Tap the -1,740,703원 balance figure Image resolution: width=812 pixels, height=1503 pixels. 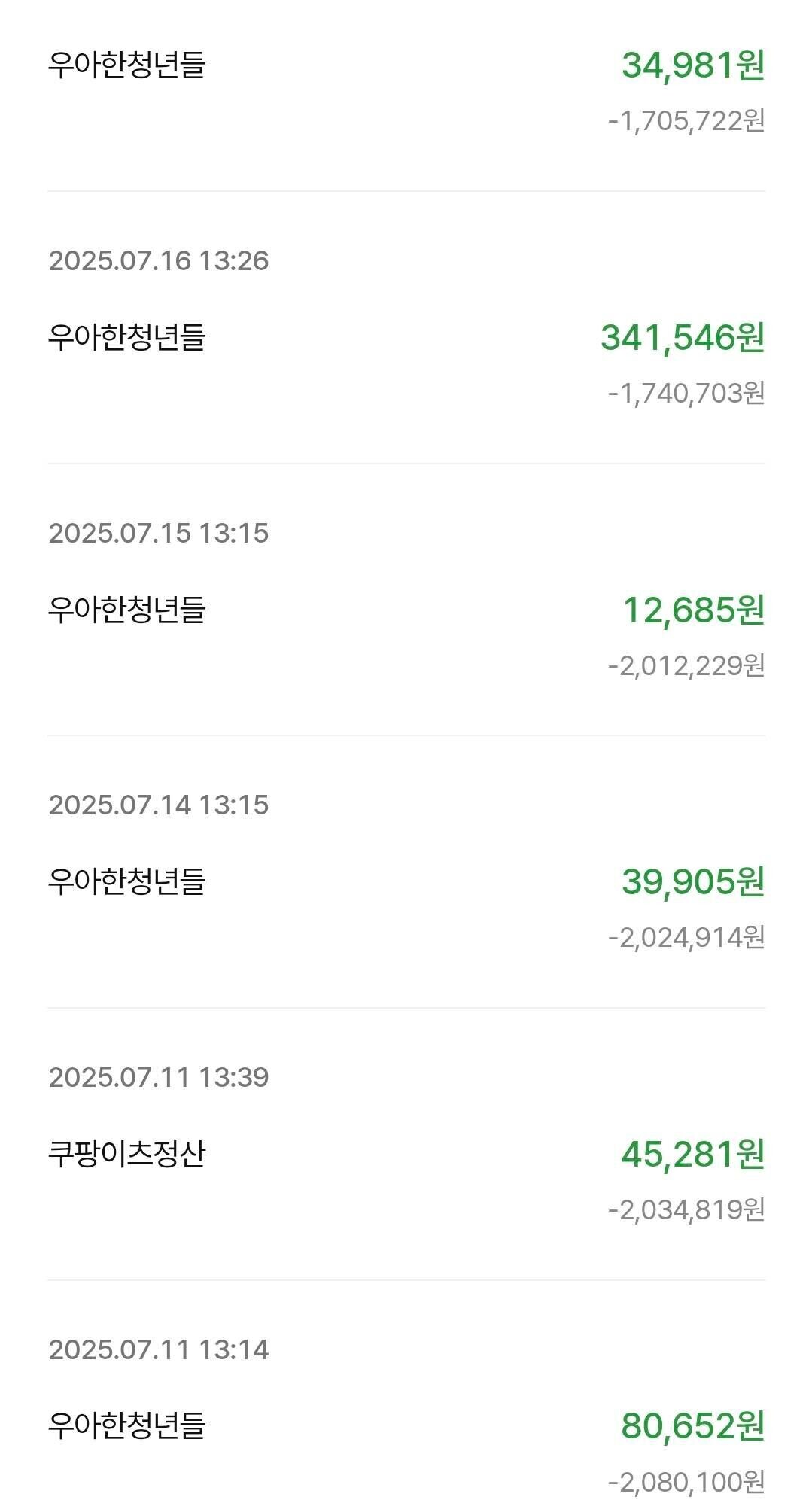[x=687, y=391]
